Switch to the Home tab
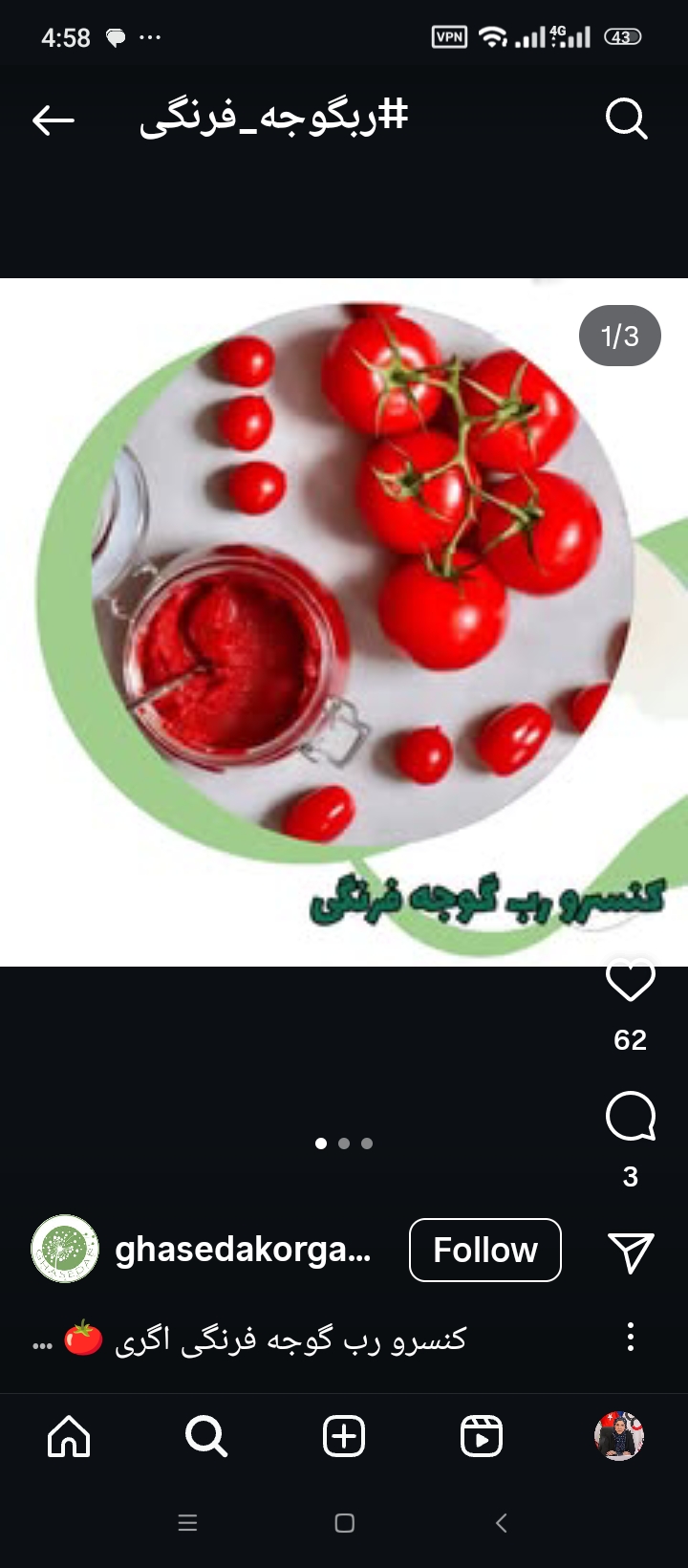The height and width of the screenshot is (1568, 688). 69,1436
